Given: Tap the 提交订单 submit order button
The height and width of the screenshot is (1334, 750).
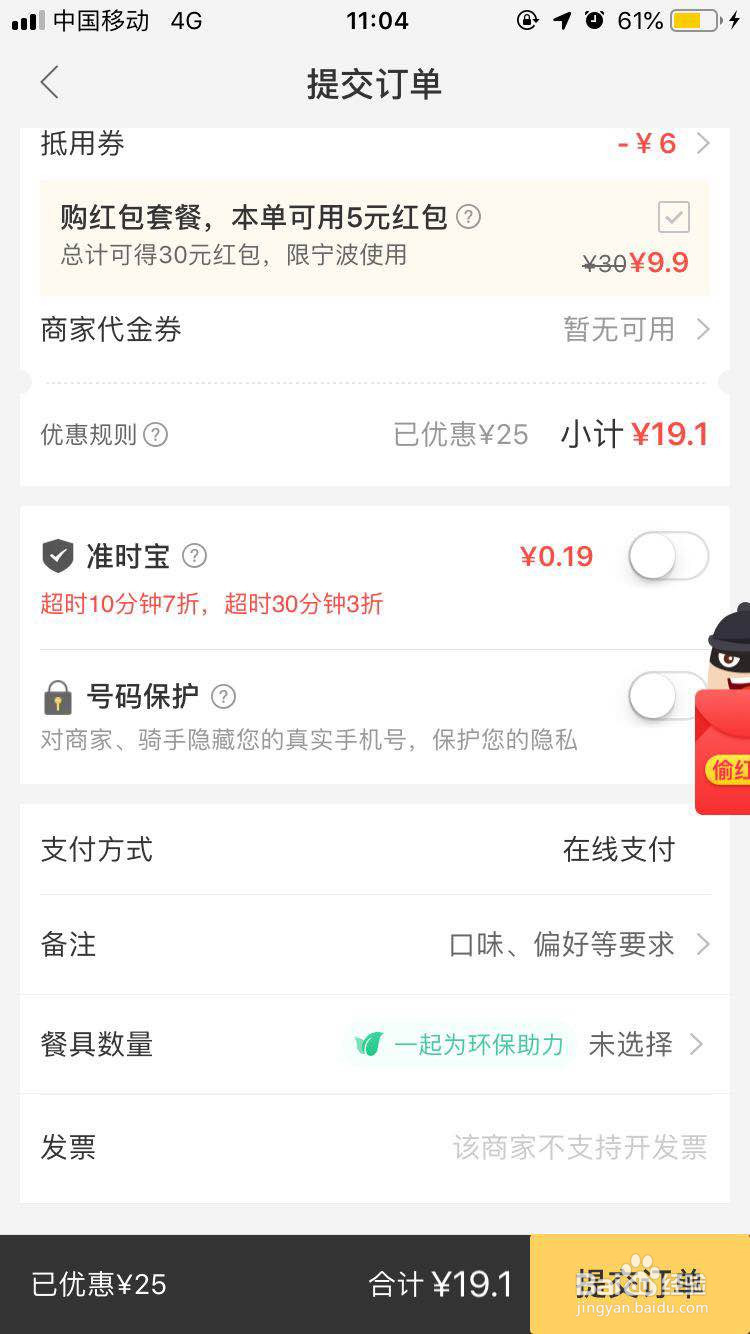Looking at the screenshot, I should pos(639,1283).
